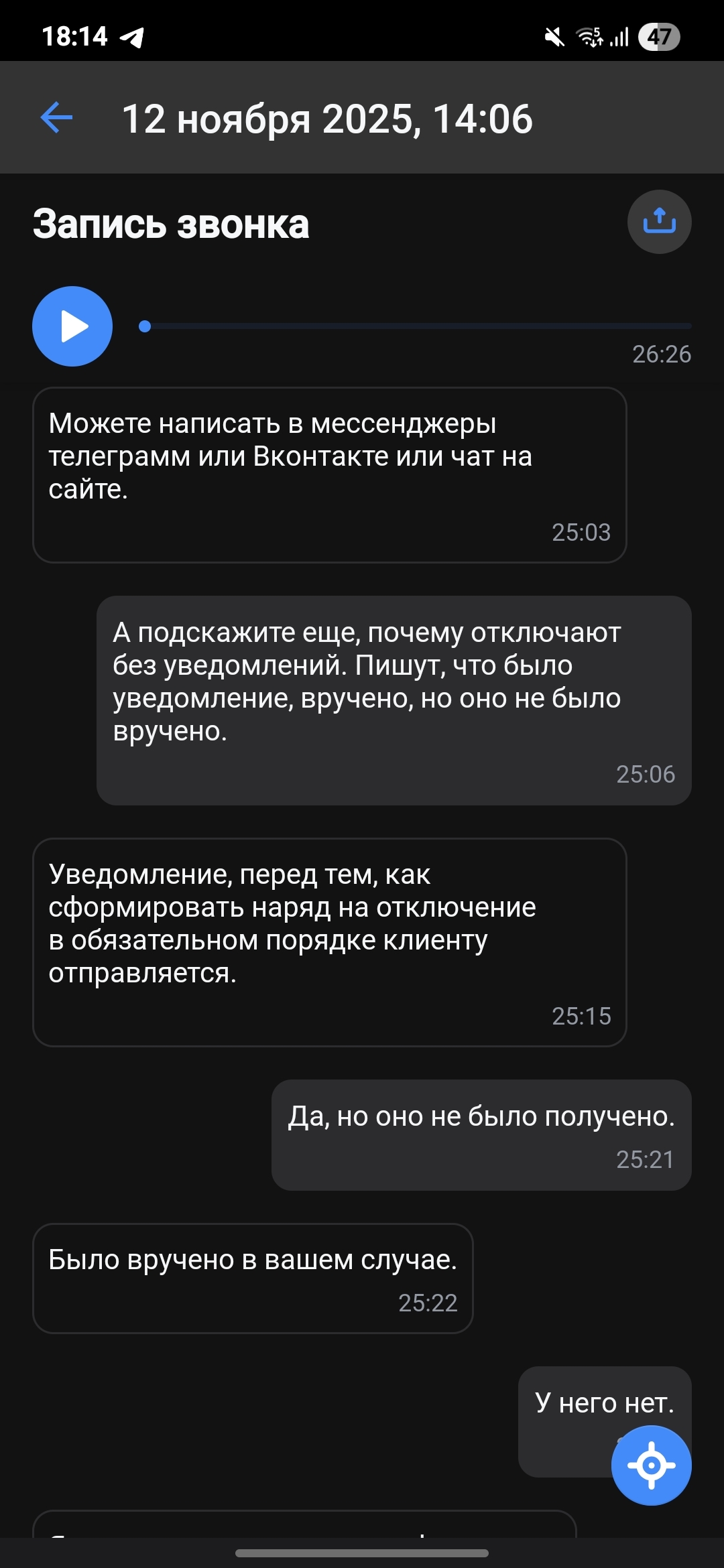This screenshot has height=1568, width=724.
Task: Tap the playback progress bar
Action: (416, 326)
